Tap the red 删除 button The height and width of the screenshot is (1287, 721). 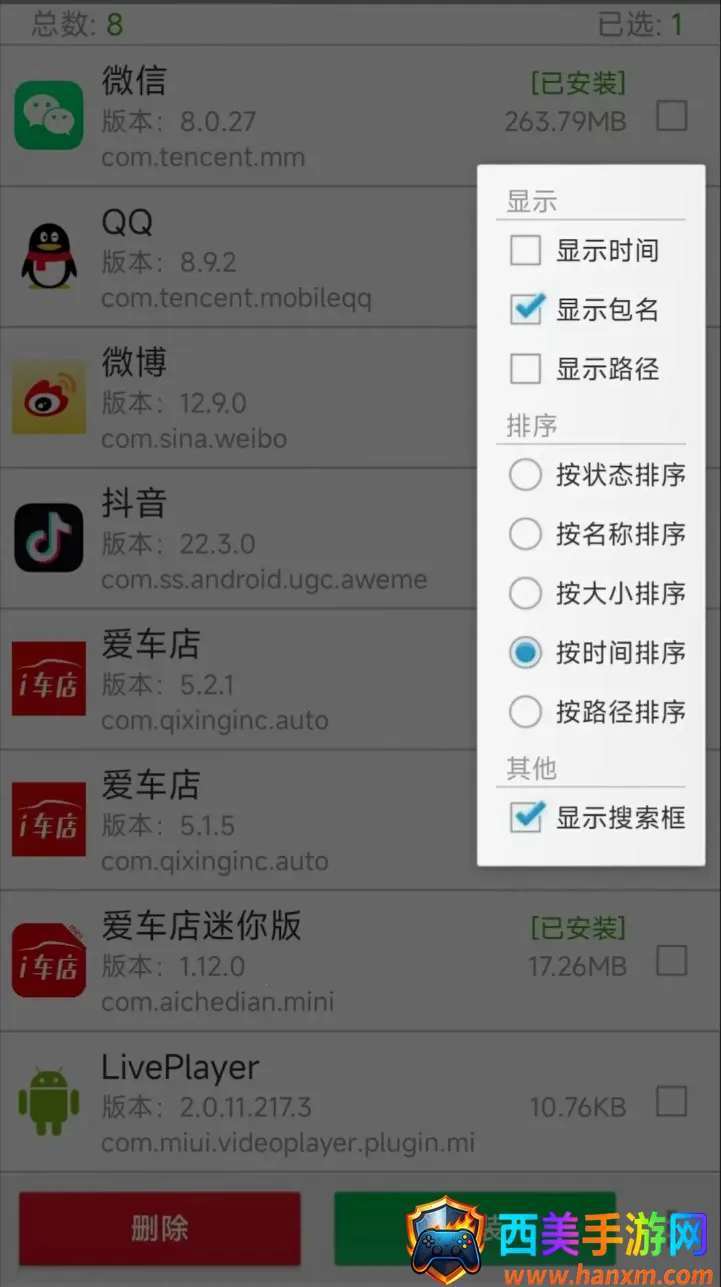tap(160, 1228)
